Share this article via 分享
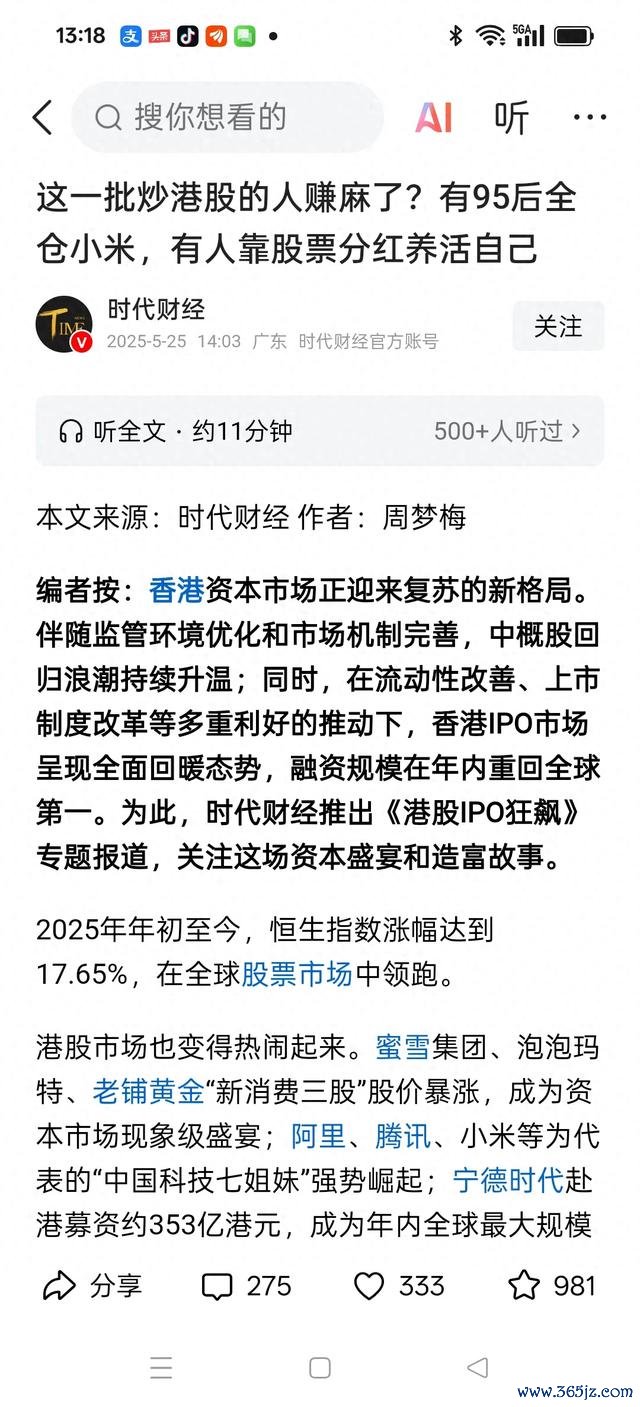This screenshot has height=1407, width=640. [x=92, y=1285]
